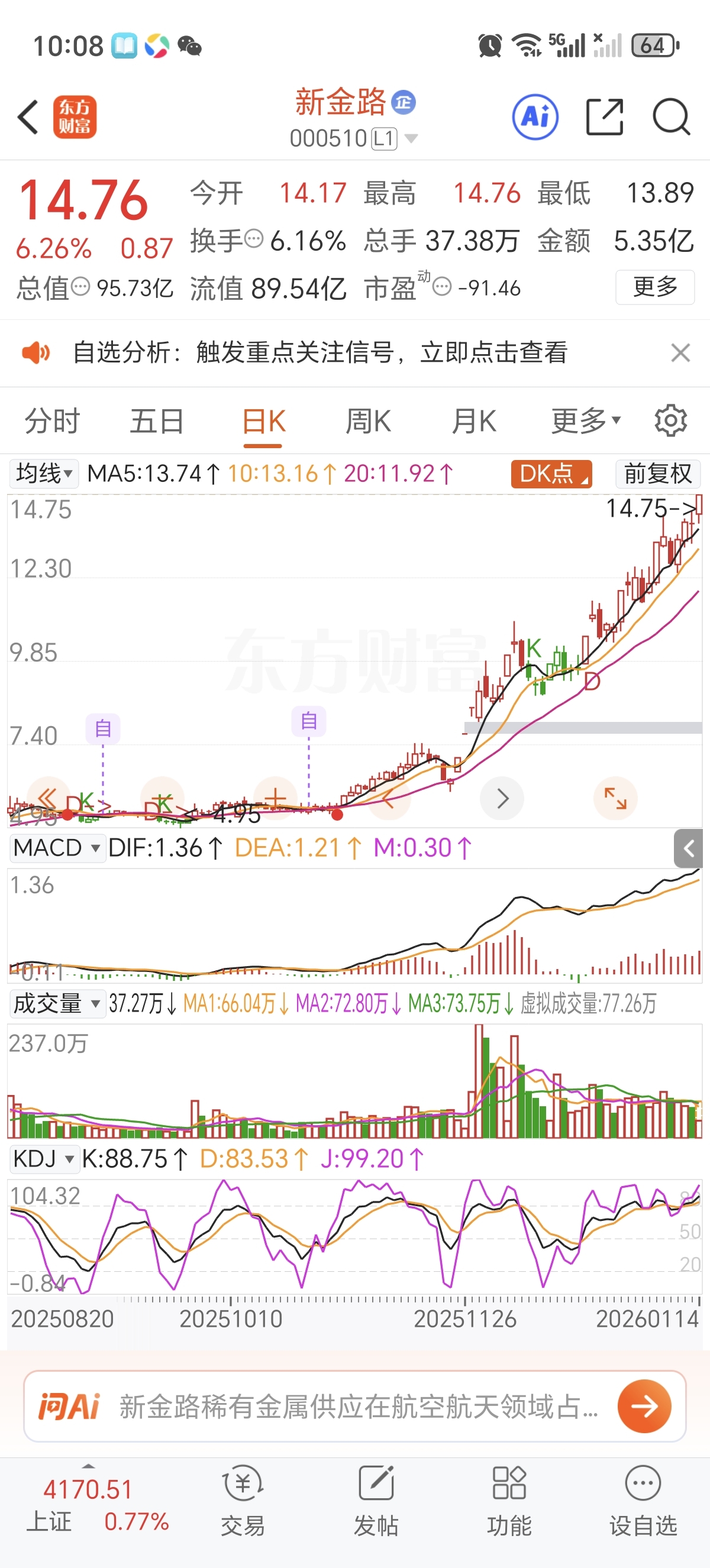This screenshot has width=710, height=1568.
Task: Tap 设自选 to add to watchlist
Action: click(643, 1501)
